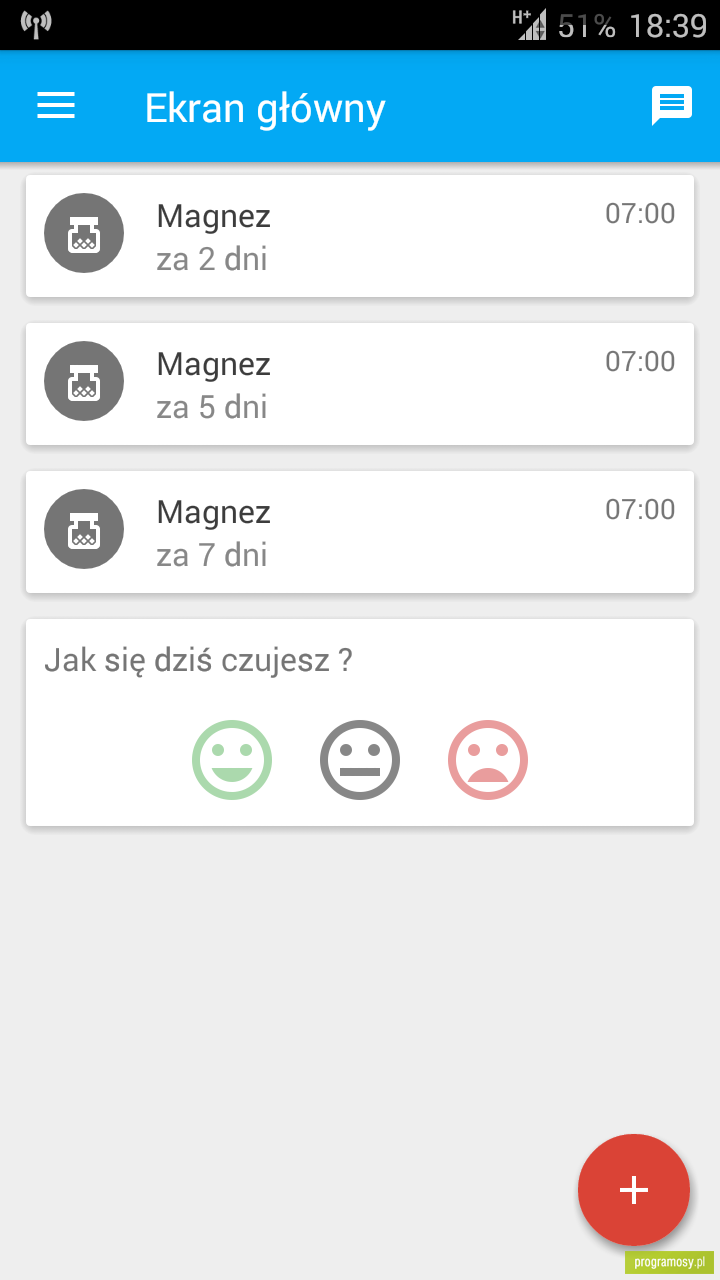Open the Magnez reminder due za 2 dni

pyautogui.click(x=360, y=236)
